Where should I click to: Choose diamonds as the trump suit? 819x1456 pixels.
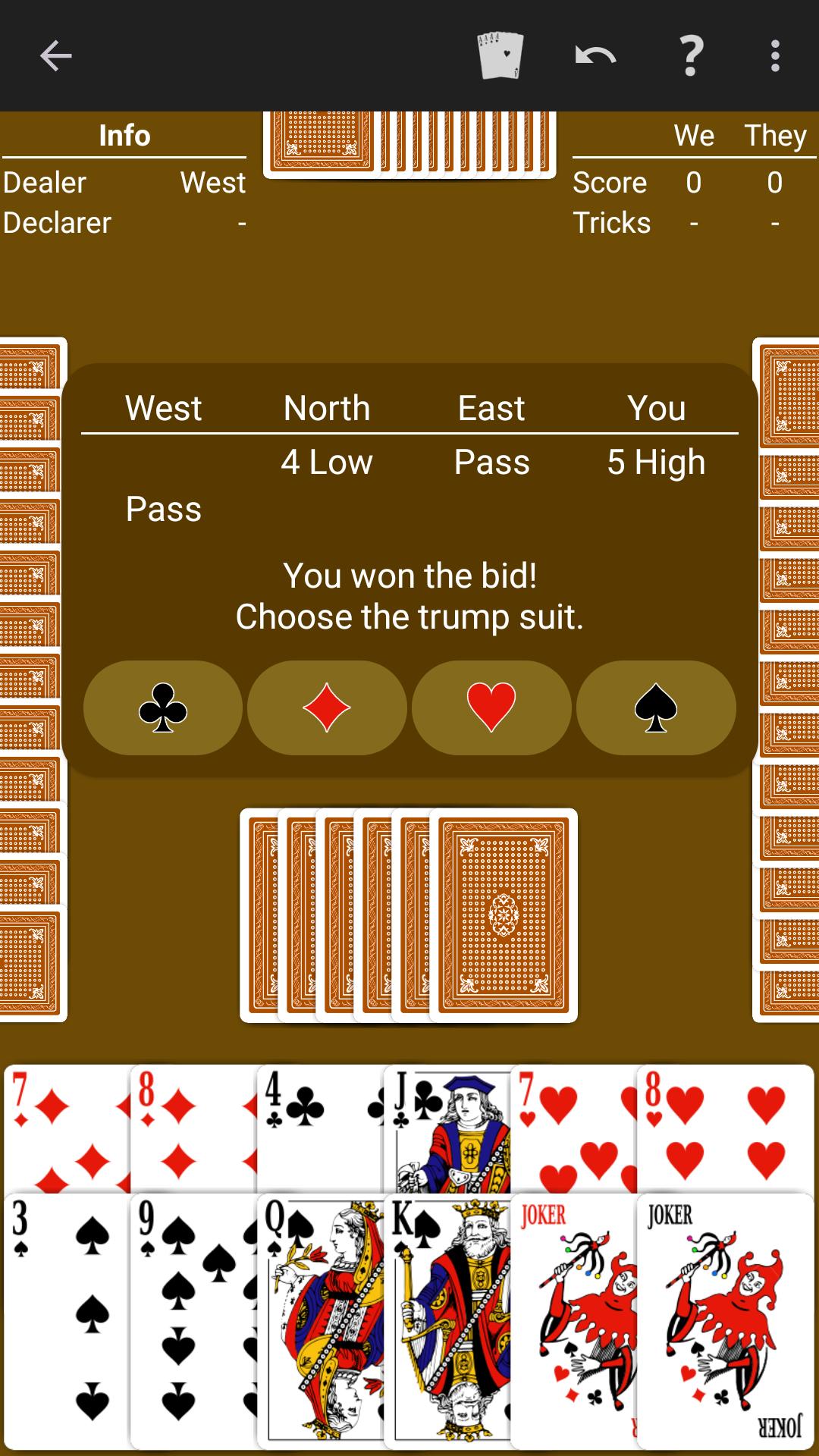[327, 708]
